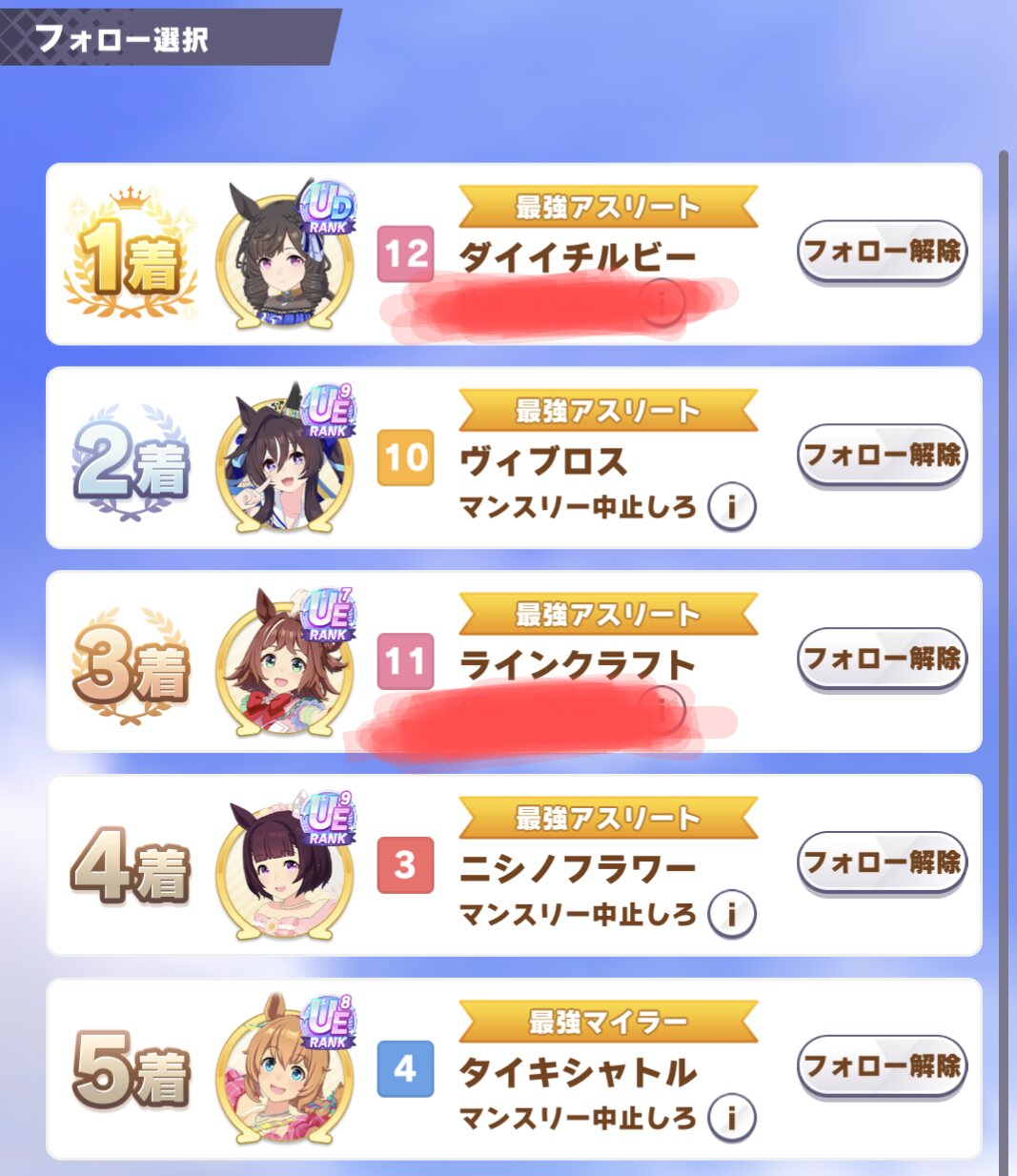1017x1176 pixels.
Task: Open trainer info on the ヴィブロス row
Action: tap(731, 506)
